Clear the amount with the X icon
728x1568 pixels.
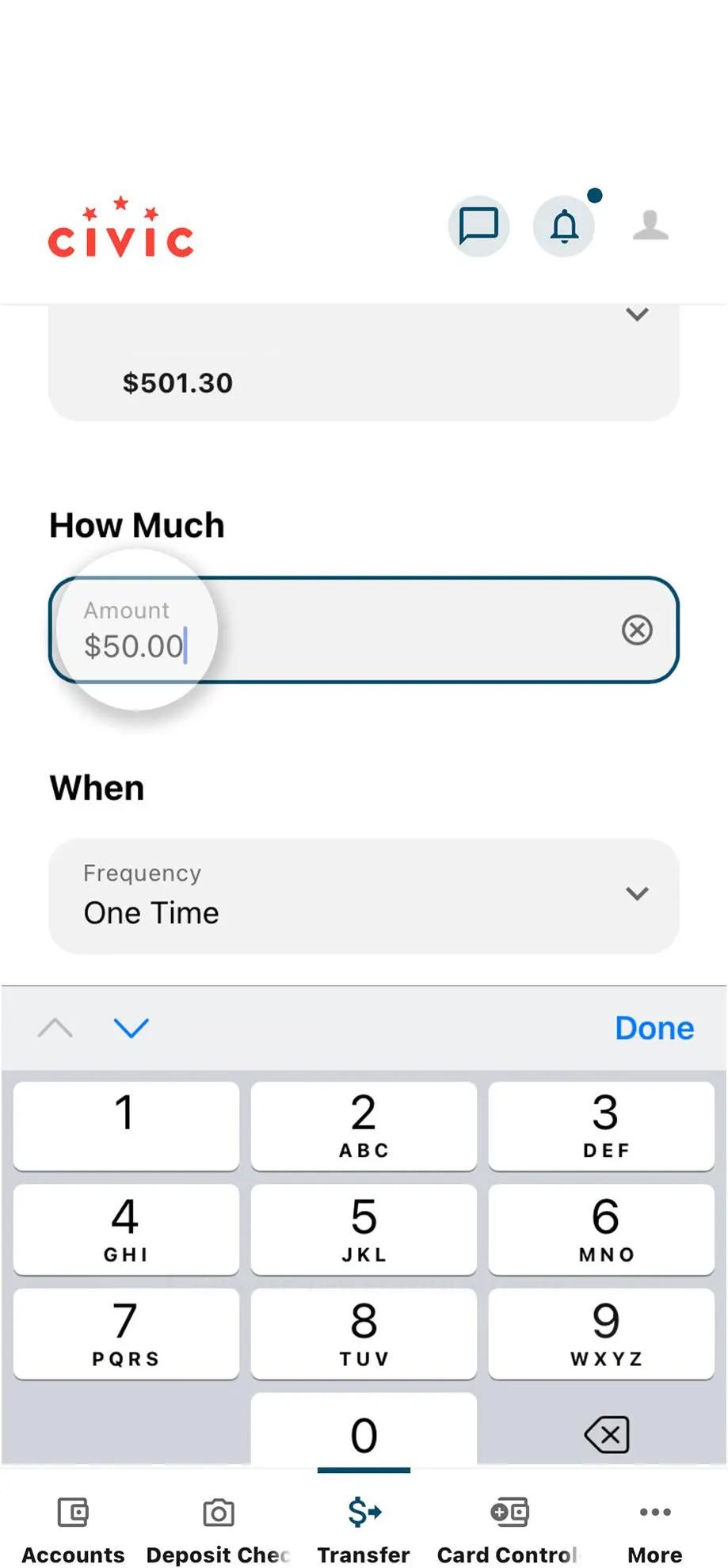637,630
